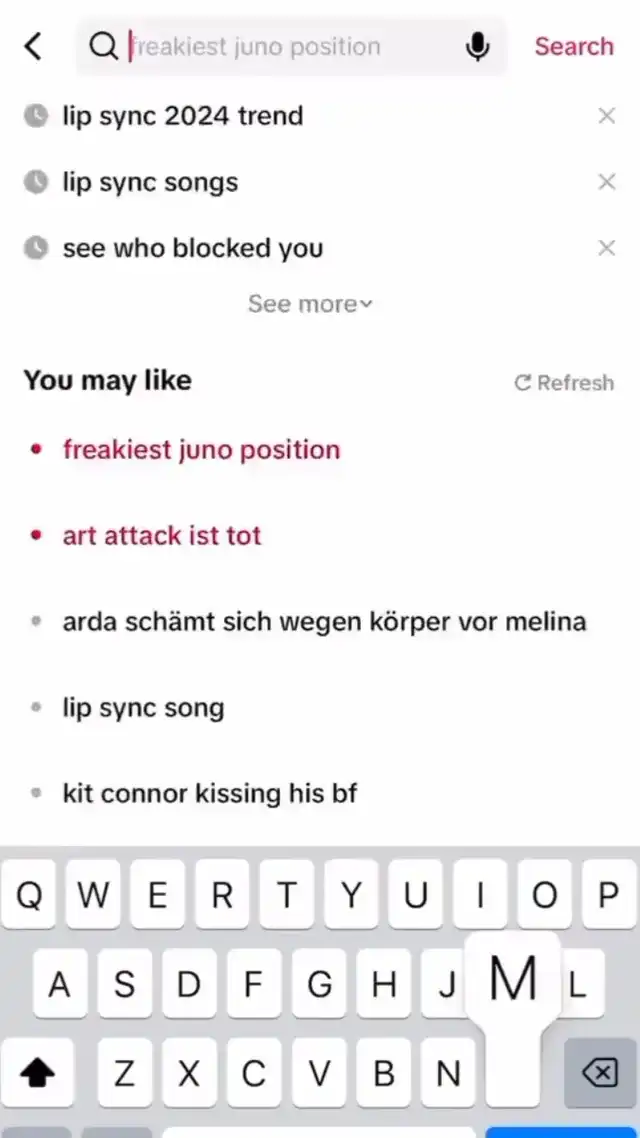The image size is (640, 1138).
Task: Open recent search 'lip sync songs'
Action: pos(150,182)
